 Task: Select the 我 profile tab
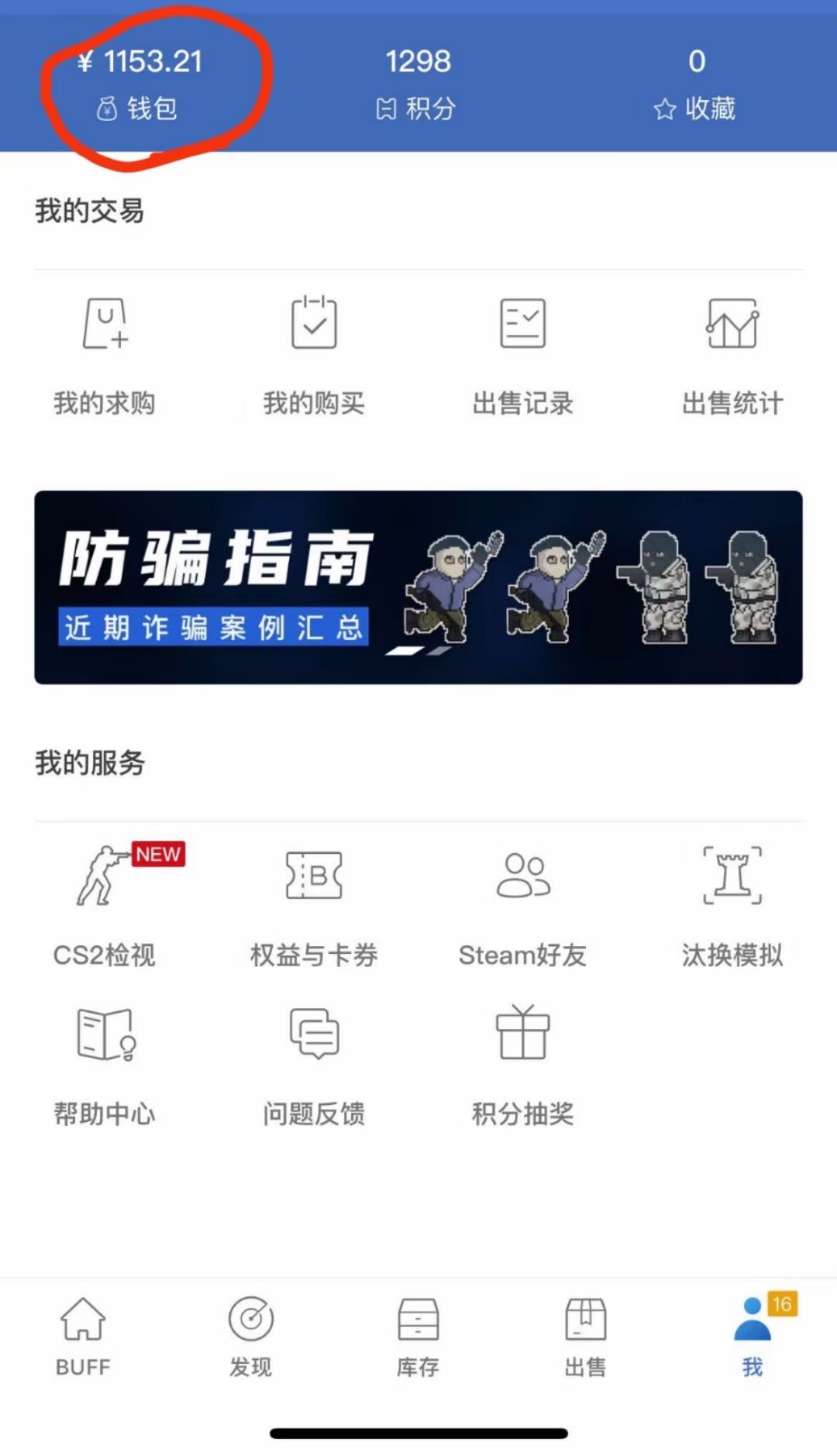tap(753, 1336)
